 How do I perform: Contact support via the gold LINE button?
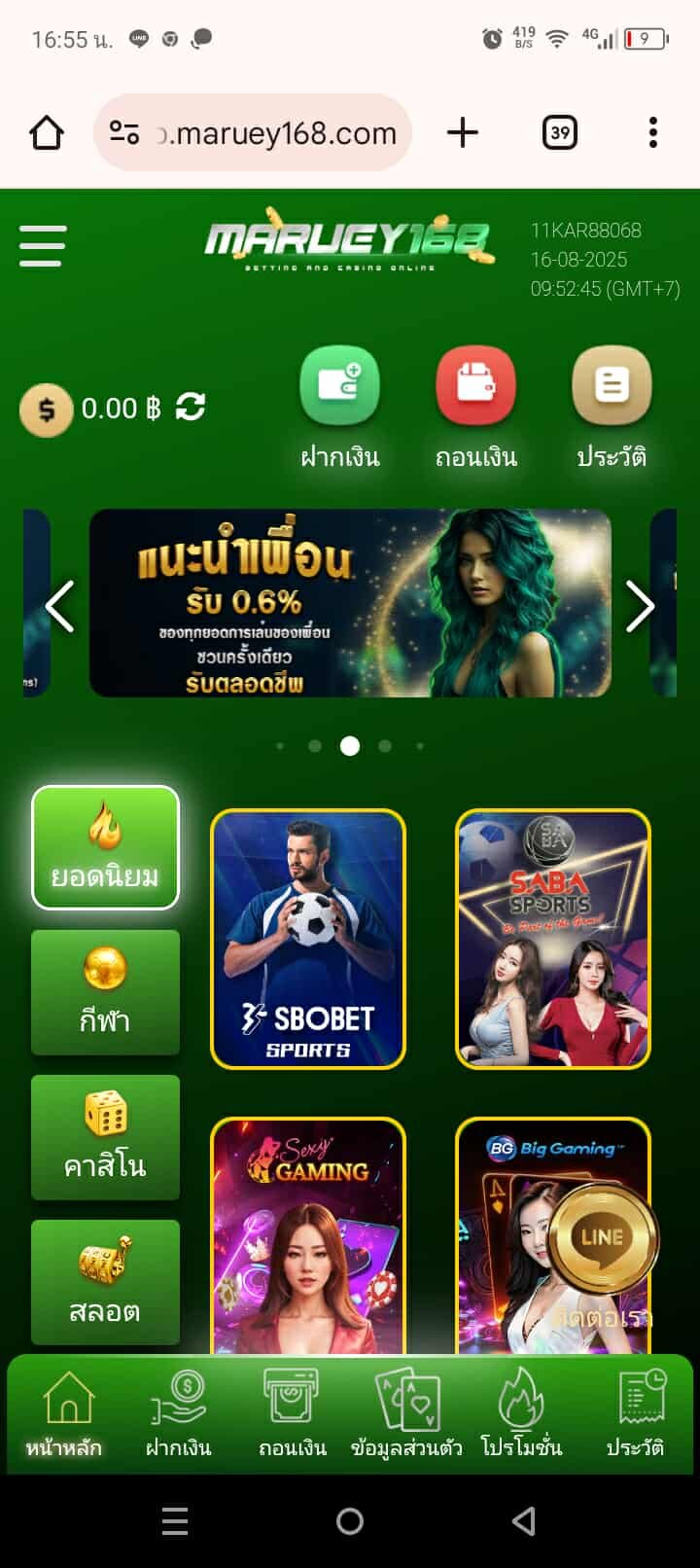pyautogui.click(x=602, y=1238)
